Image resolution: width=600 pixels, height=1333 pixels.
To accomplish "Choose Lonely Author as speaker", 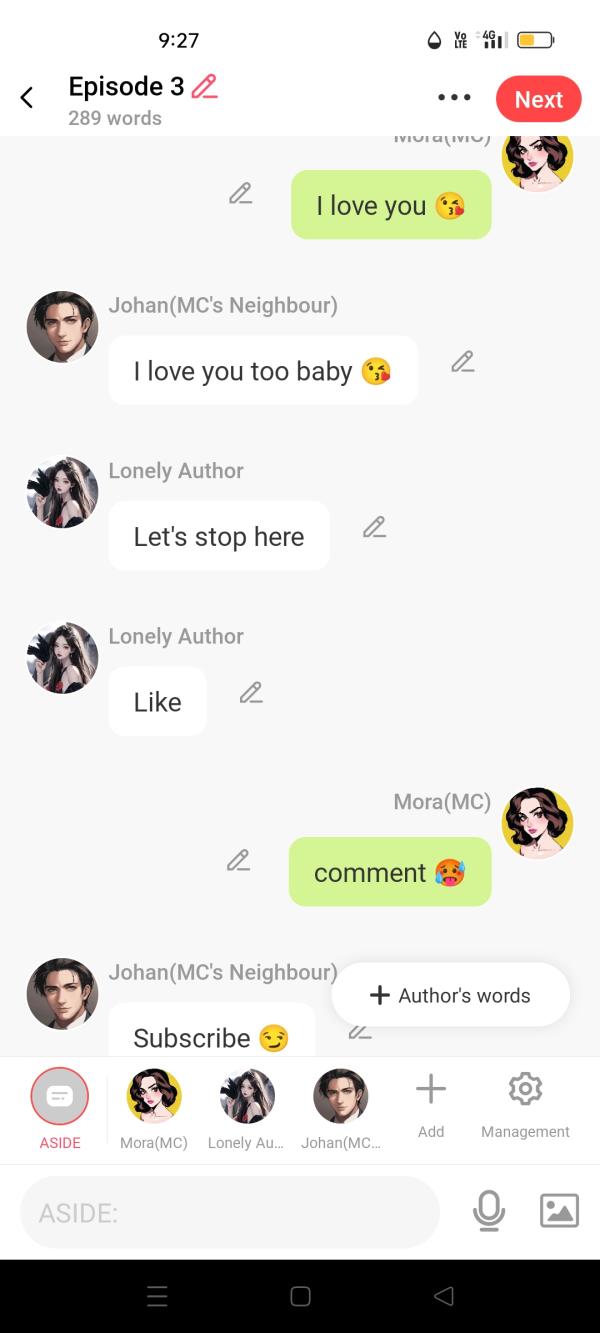I will click(247, 1096).
